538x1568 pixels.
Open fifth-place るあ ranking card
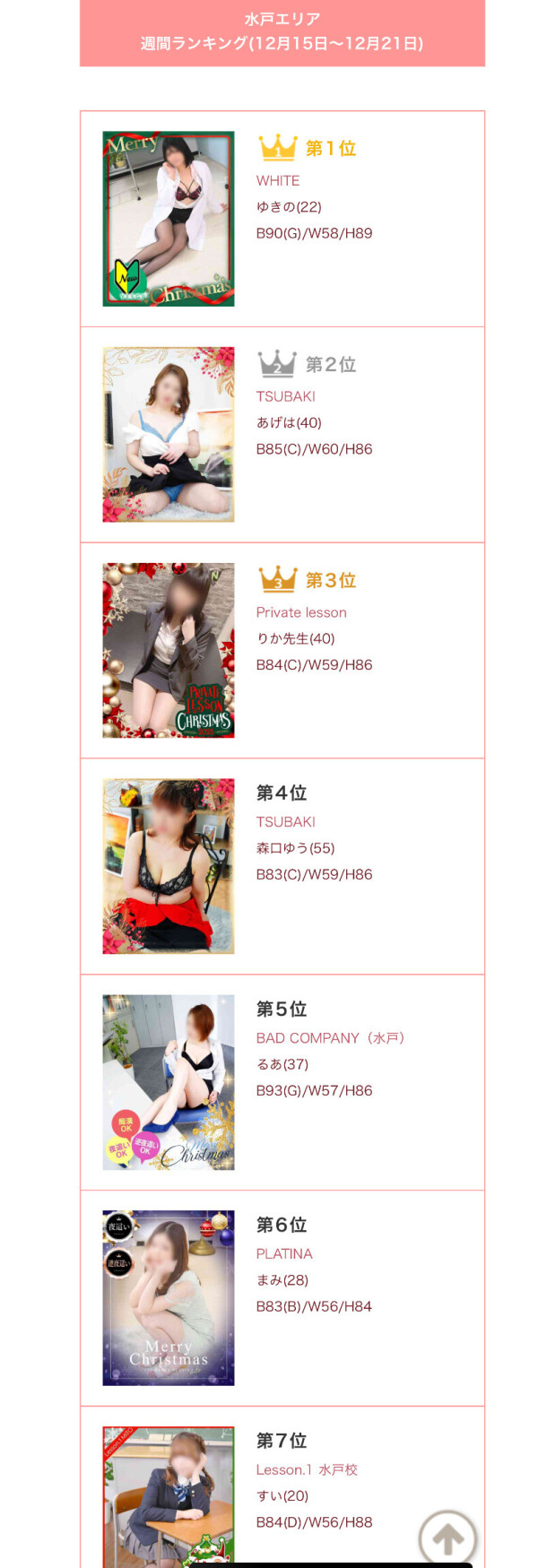pos(282,1082)
